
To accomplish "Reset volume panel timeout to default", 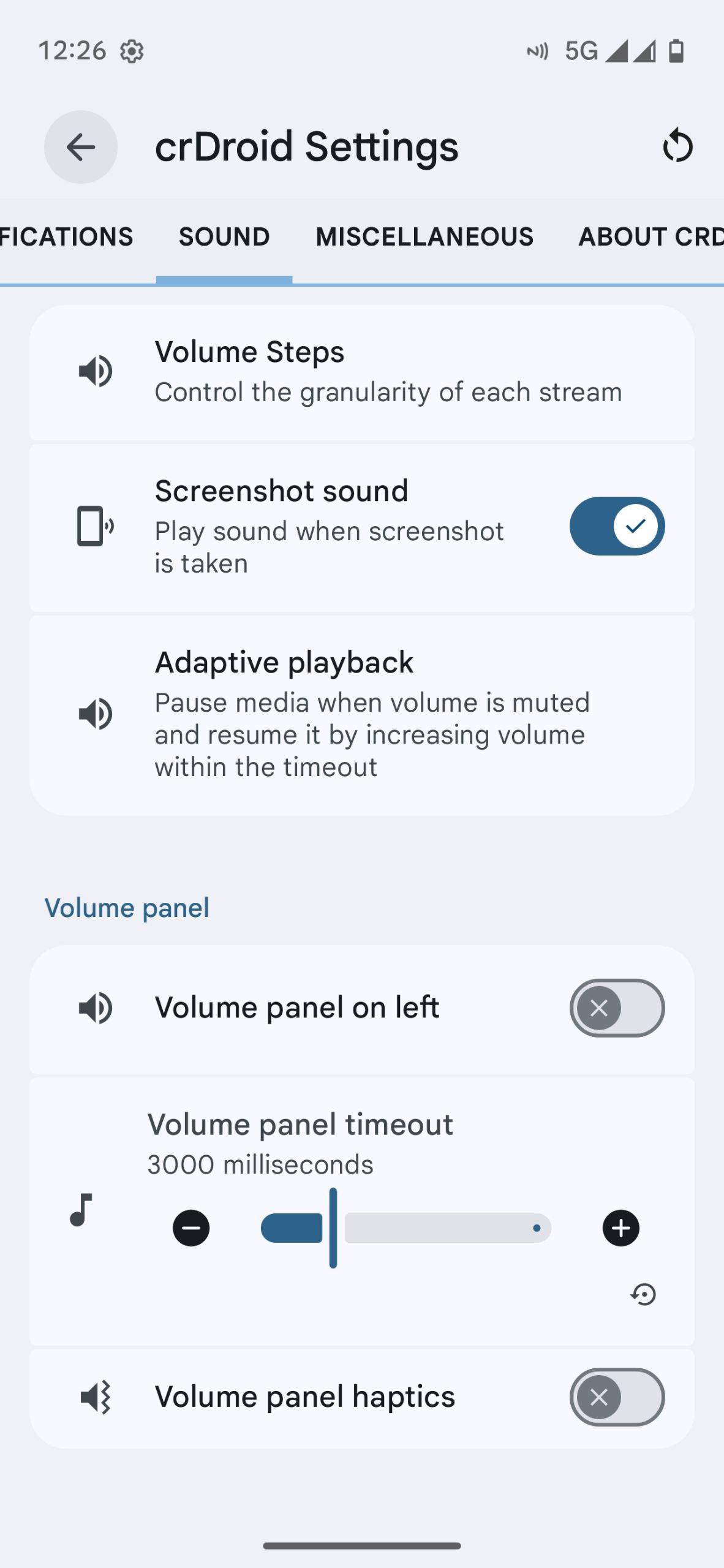I will (643, 1294).
